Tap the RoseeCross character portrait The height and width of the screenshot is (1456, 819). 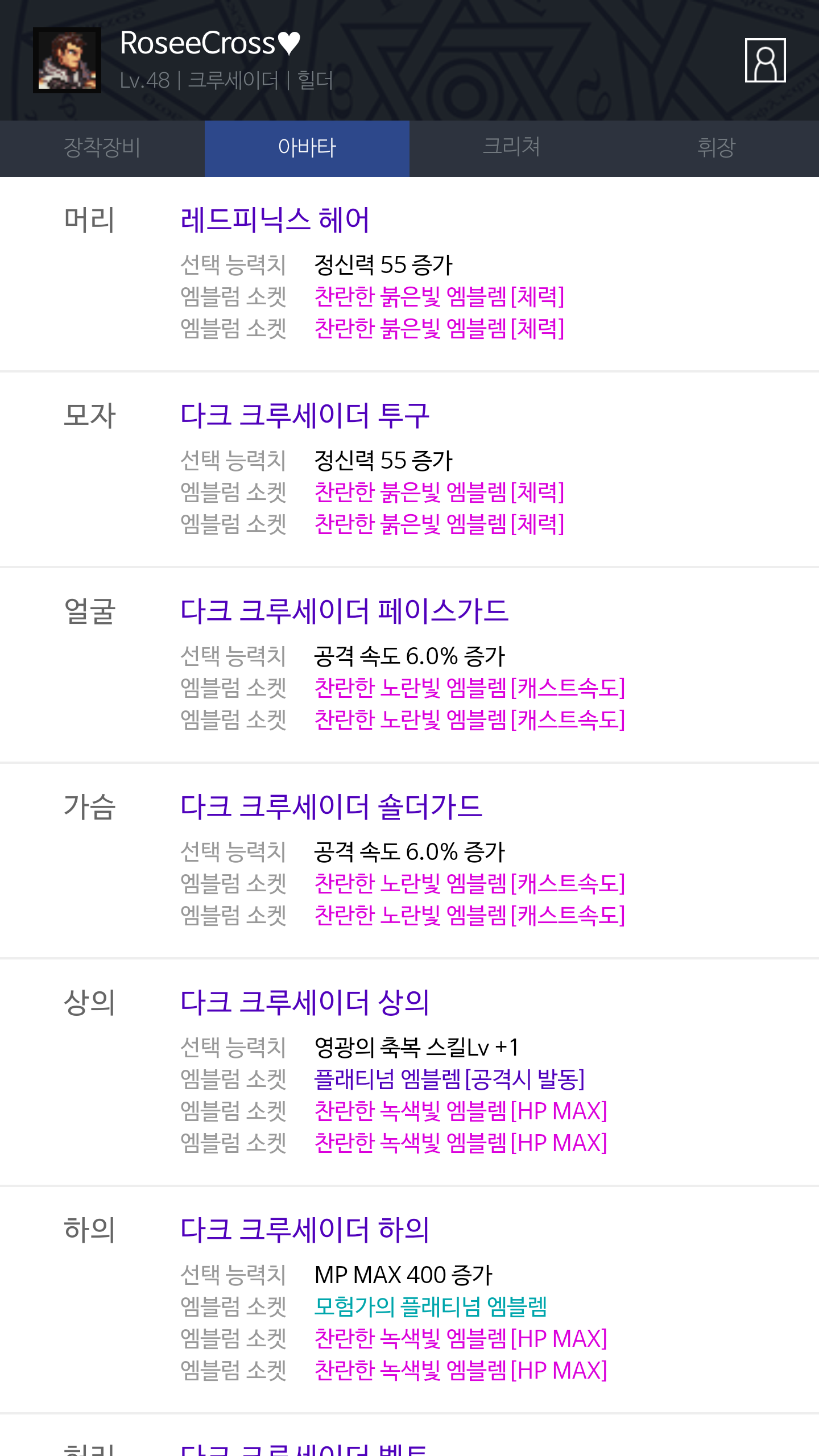[x=67, y=60]
